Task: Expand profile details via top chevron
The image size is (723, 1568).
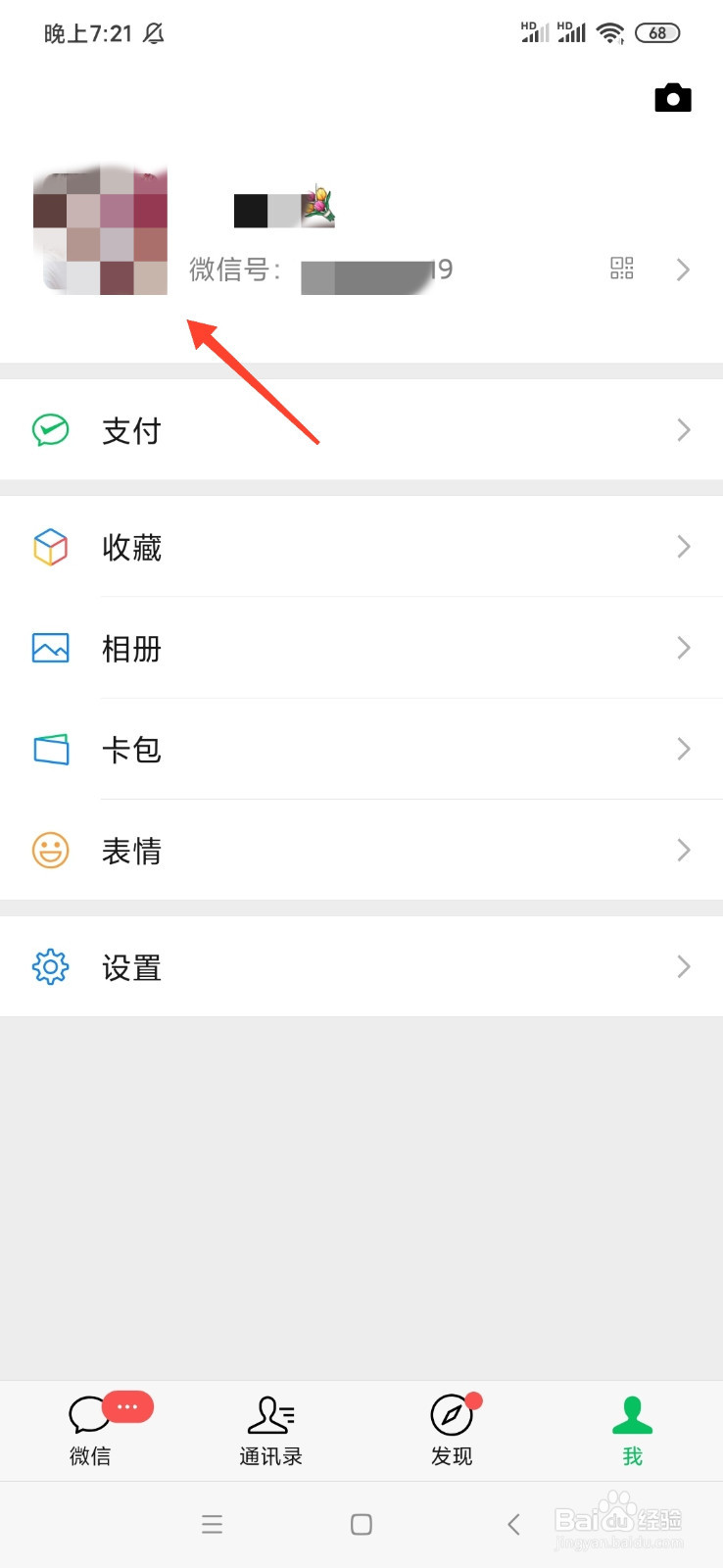Action: point(684,269)
